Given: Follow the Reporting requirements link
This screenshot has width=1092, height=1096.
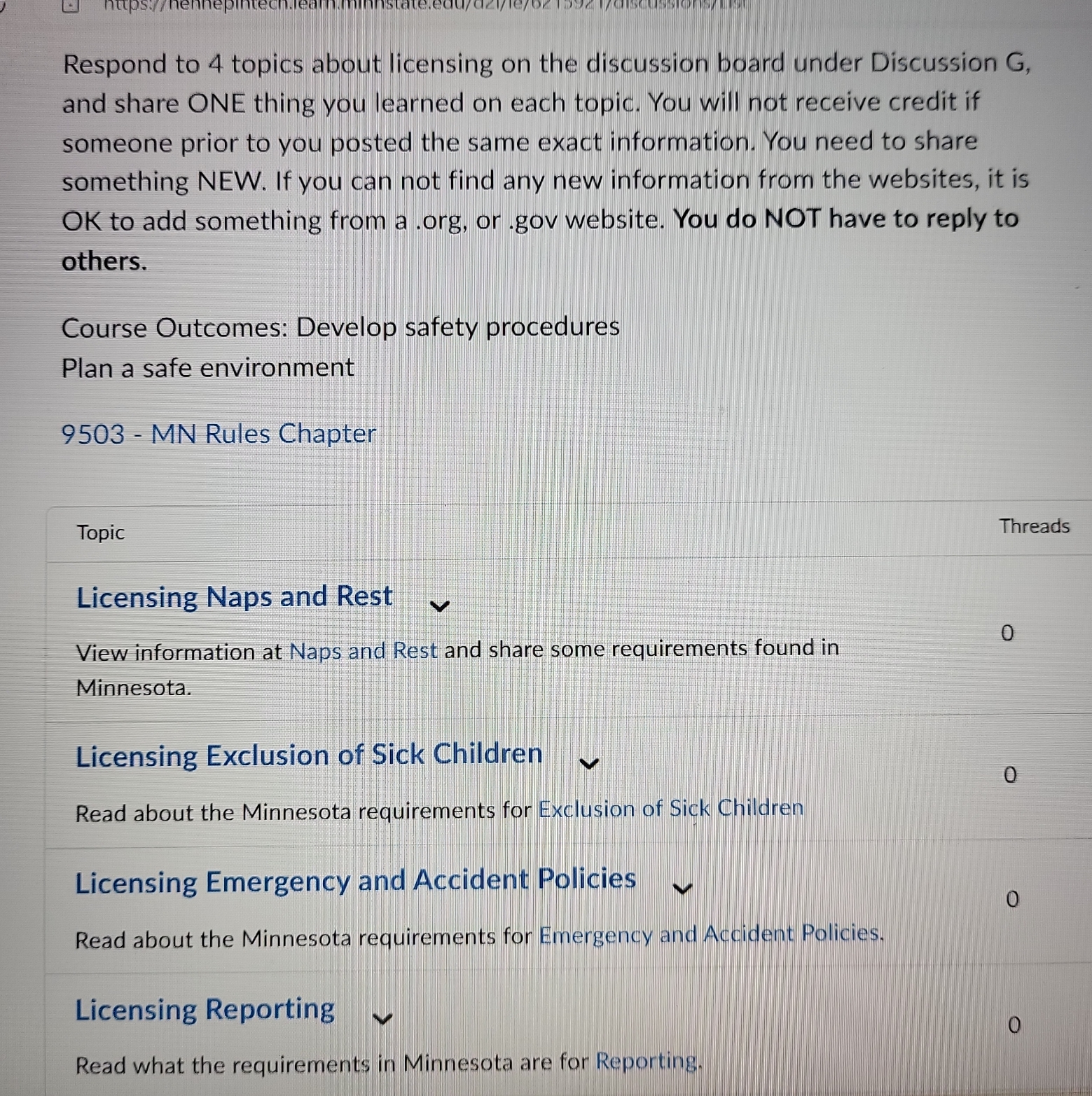Looking at the screenshot, I should click(x=647, y=1062).
